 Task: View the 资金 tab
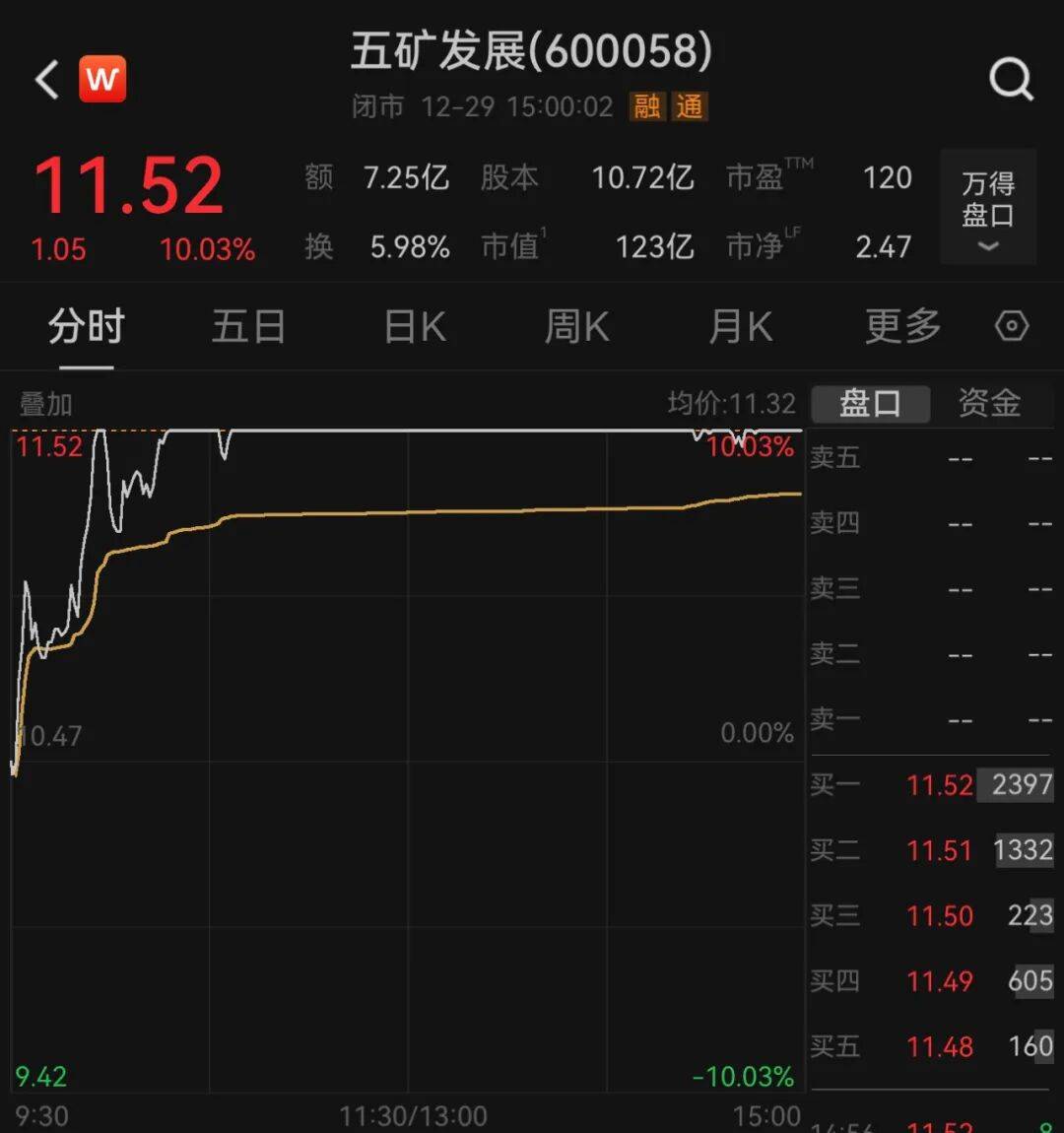pos(989,403)
